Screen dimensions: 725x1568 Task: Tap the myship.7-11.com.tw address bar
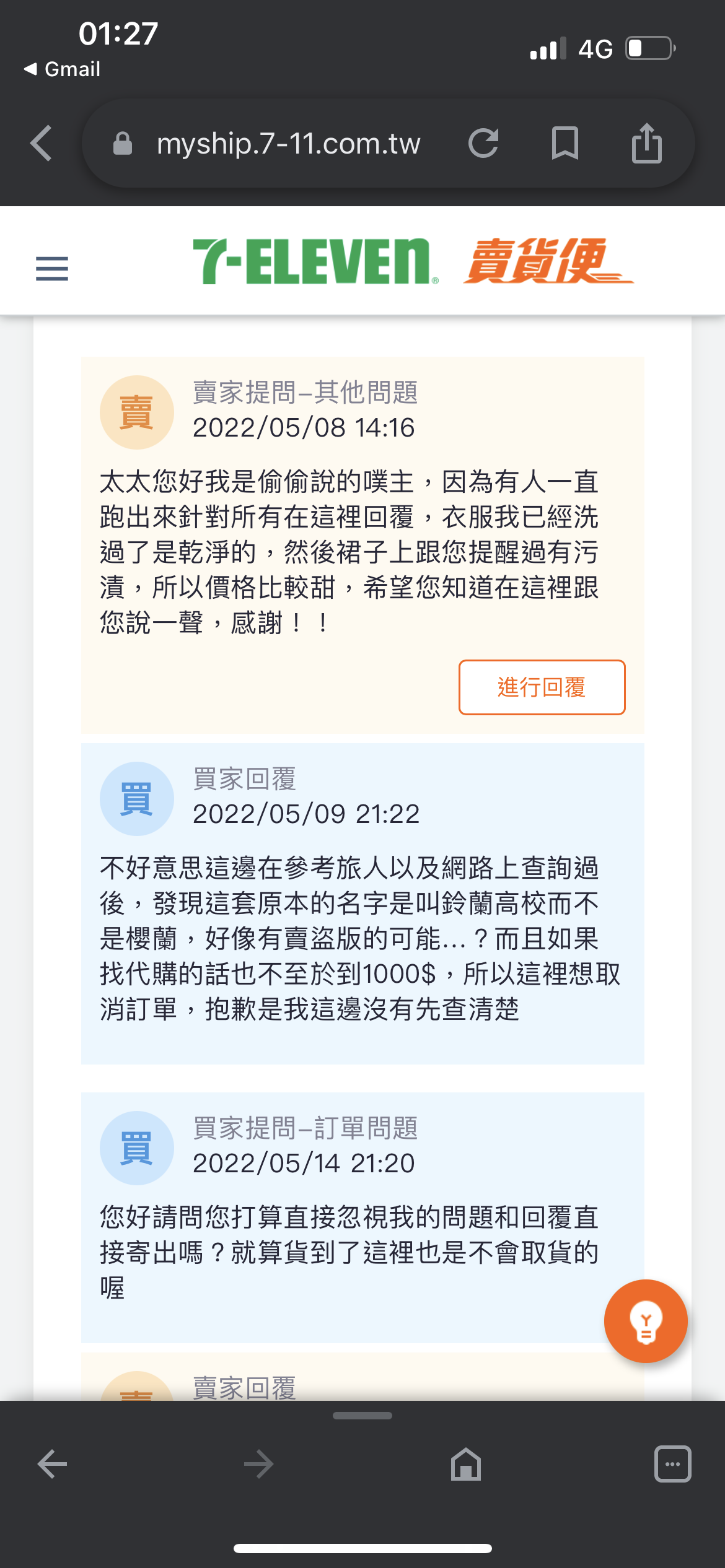pos(288,144)
